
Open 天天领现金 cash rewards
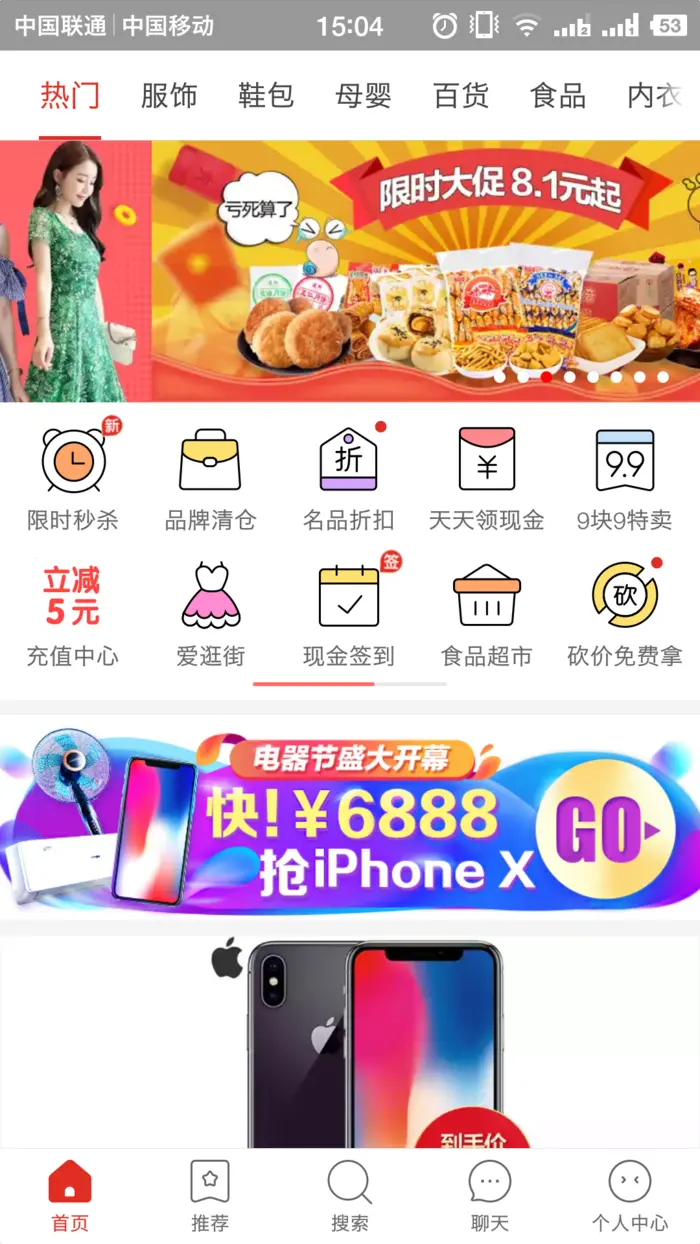[x=487, y=478]
